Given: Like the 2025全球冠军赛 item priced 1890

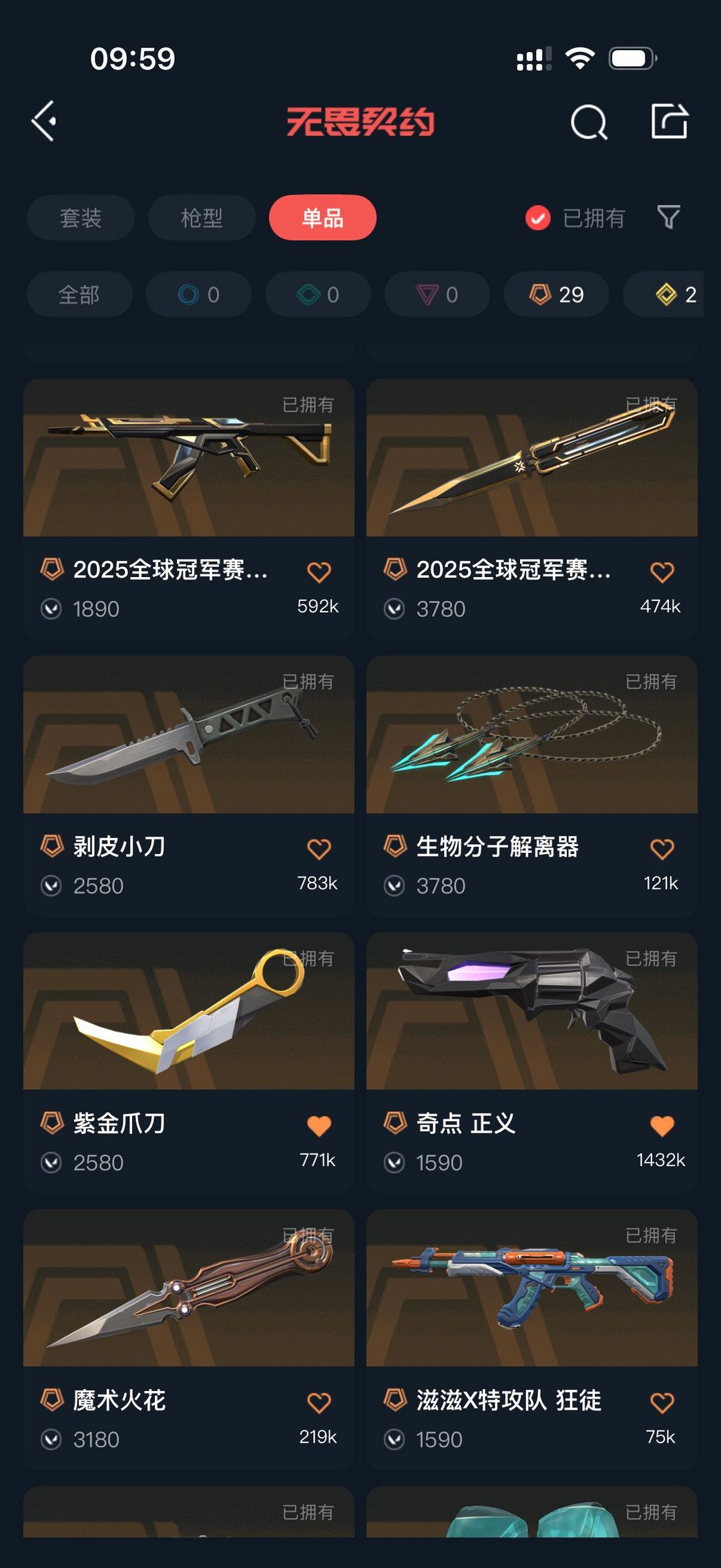Looking at the screenshot, I should tap(319, 572).
